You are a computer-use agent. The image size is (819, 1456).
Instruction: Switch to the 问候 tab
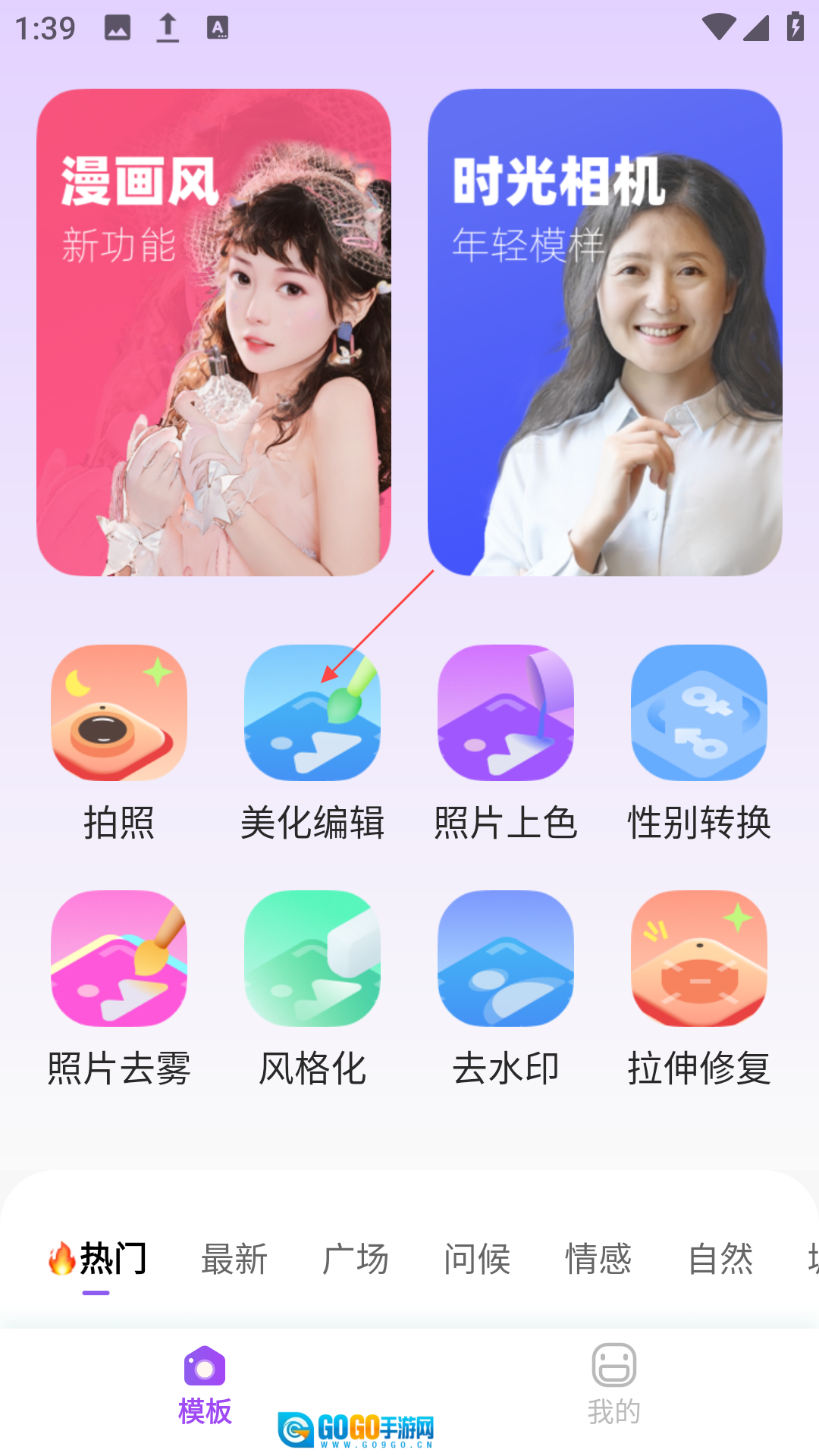coord(477,1259)
